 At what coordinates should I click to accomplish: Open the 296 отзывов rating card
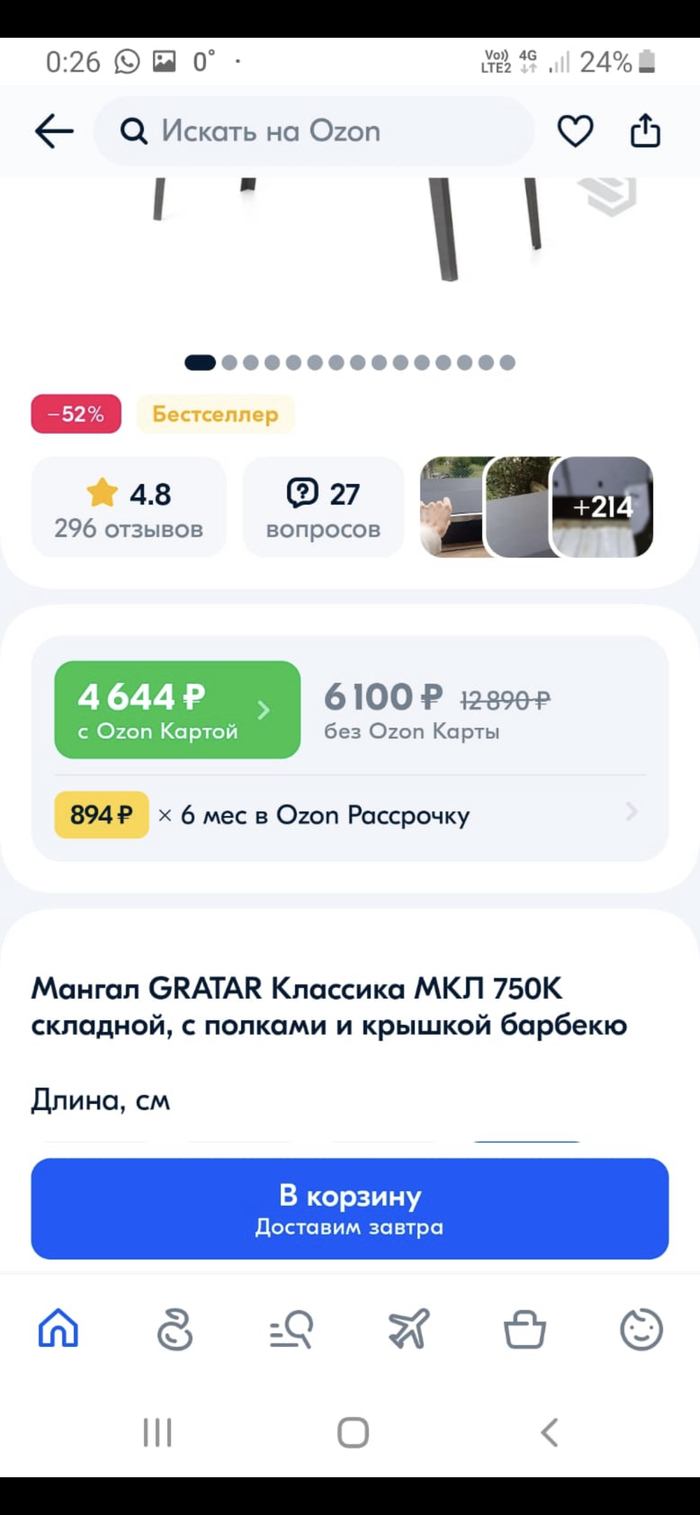tap(129, 507)
